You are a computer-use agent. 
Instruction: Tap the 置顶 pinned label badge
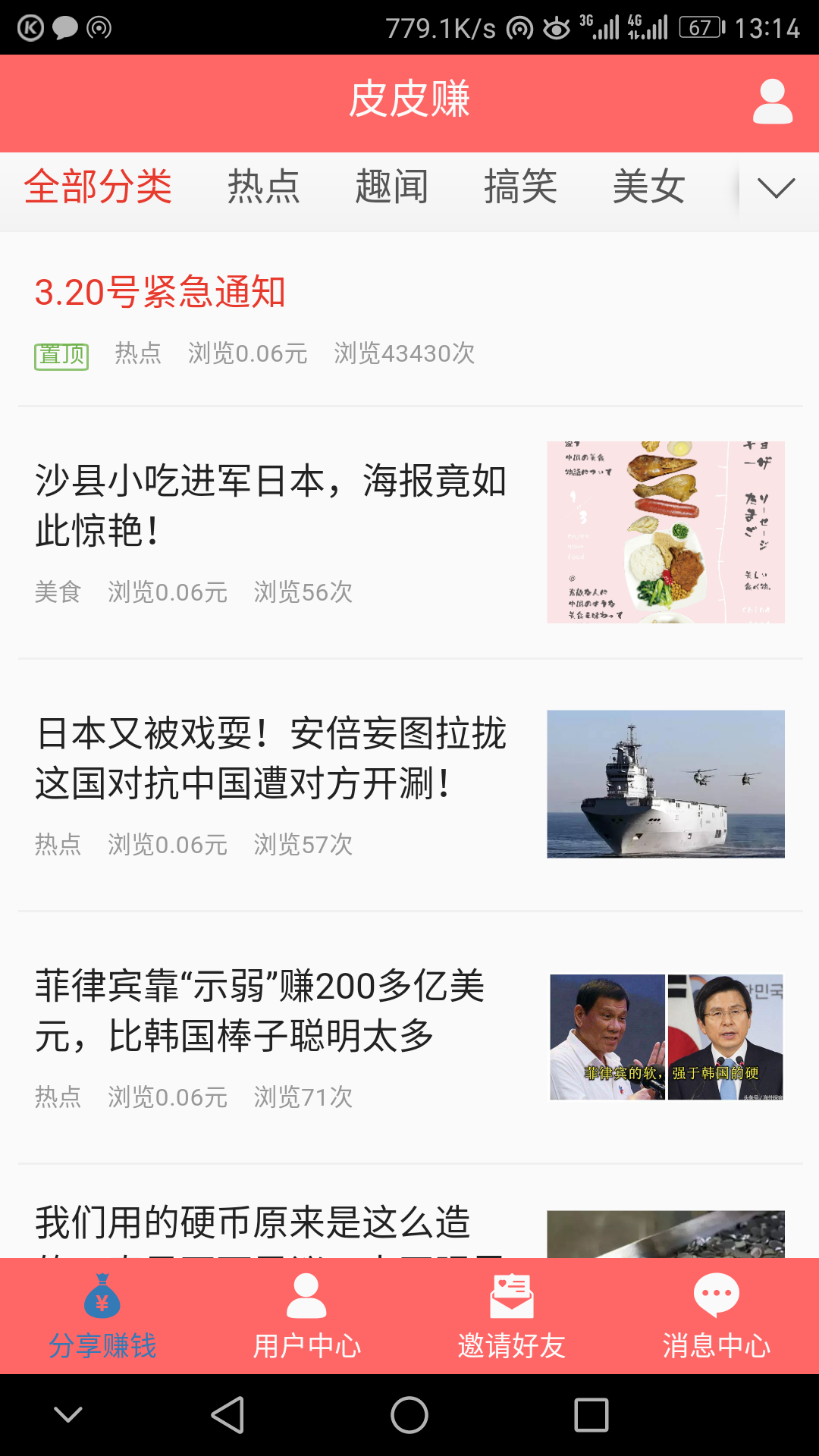click(61, 353)
